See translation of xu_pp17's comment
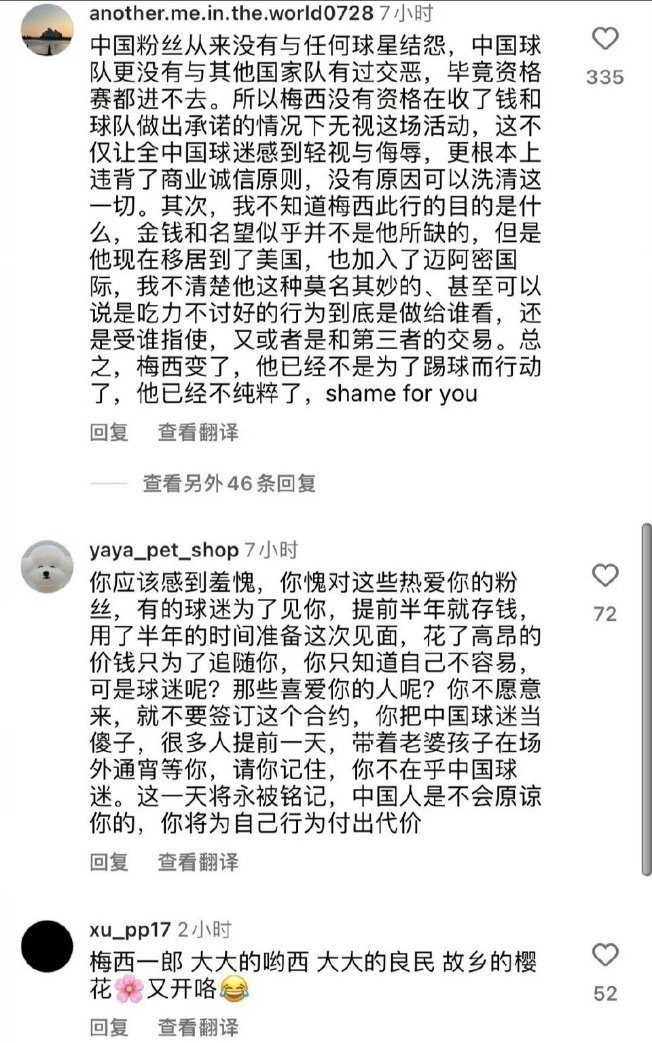Viewport: 652px width, 1043px height. 198,1026
